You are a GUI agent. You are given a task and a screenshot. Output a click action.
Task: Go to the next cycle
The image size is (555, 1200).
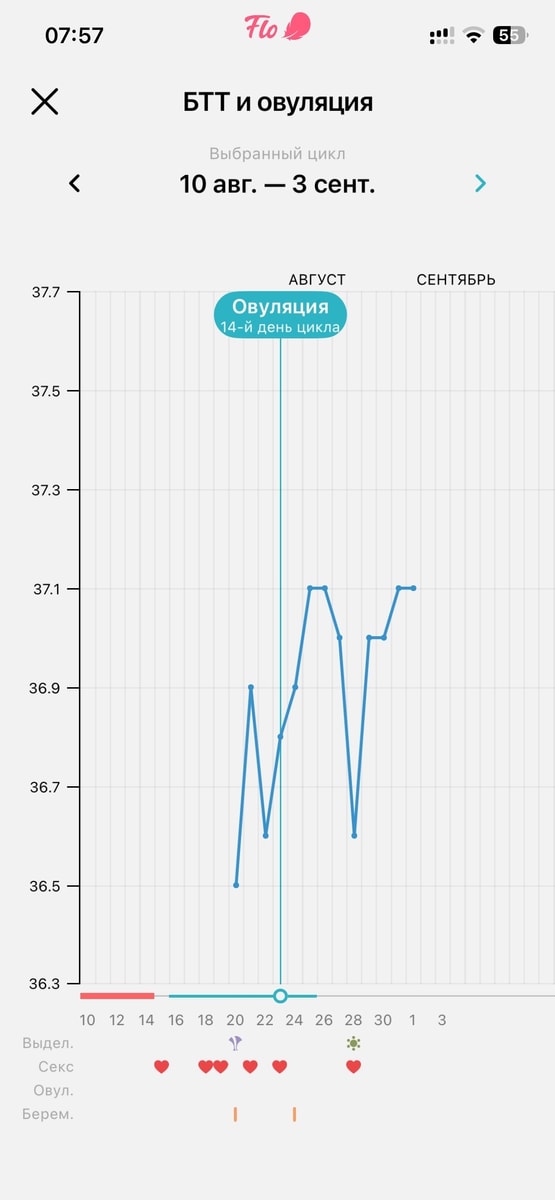click(x=481, y=183)
